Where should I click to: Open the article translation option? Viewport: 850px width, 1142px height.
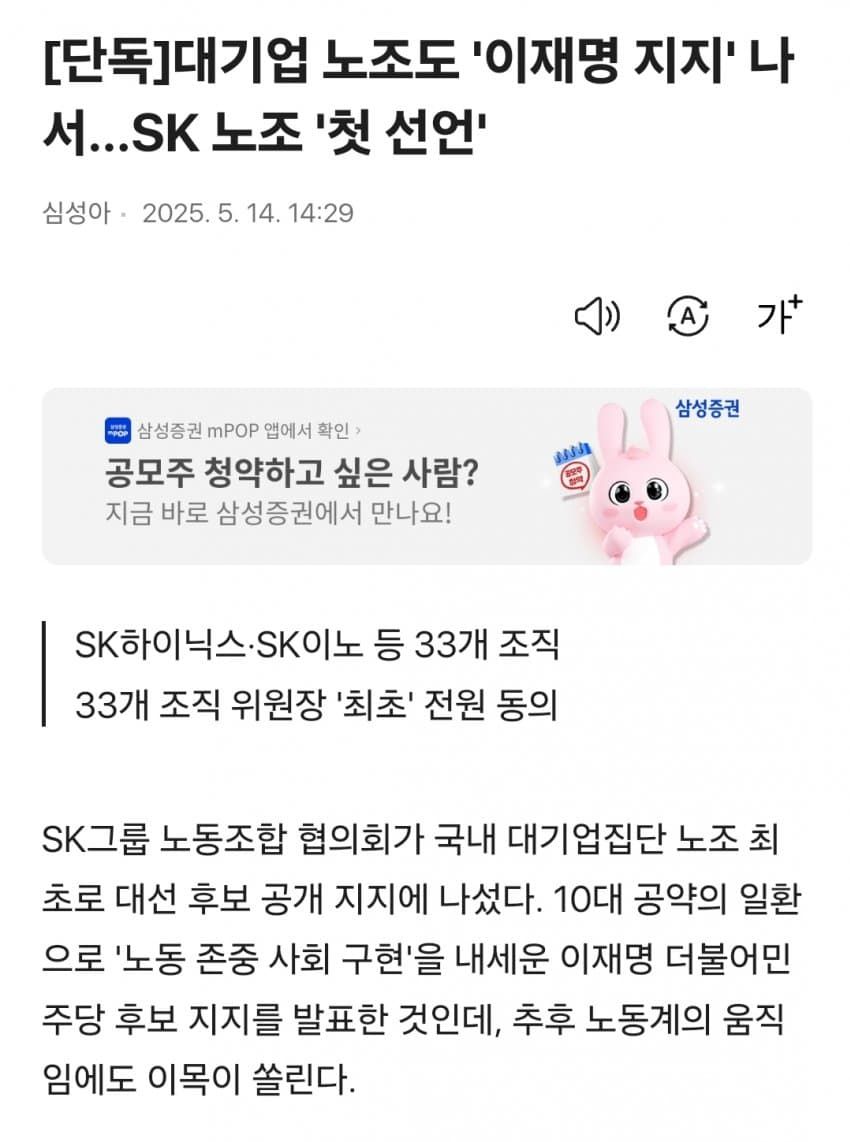tap(687, 317)
